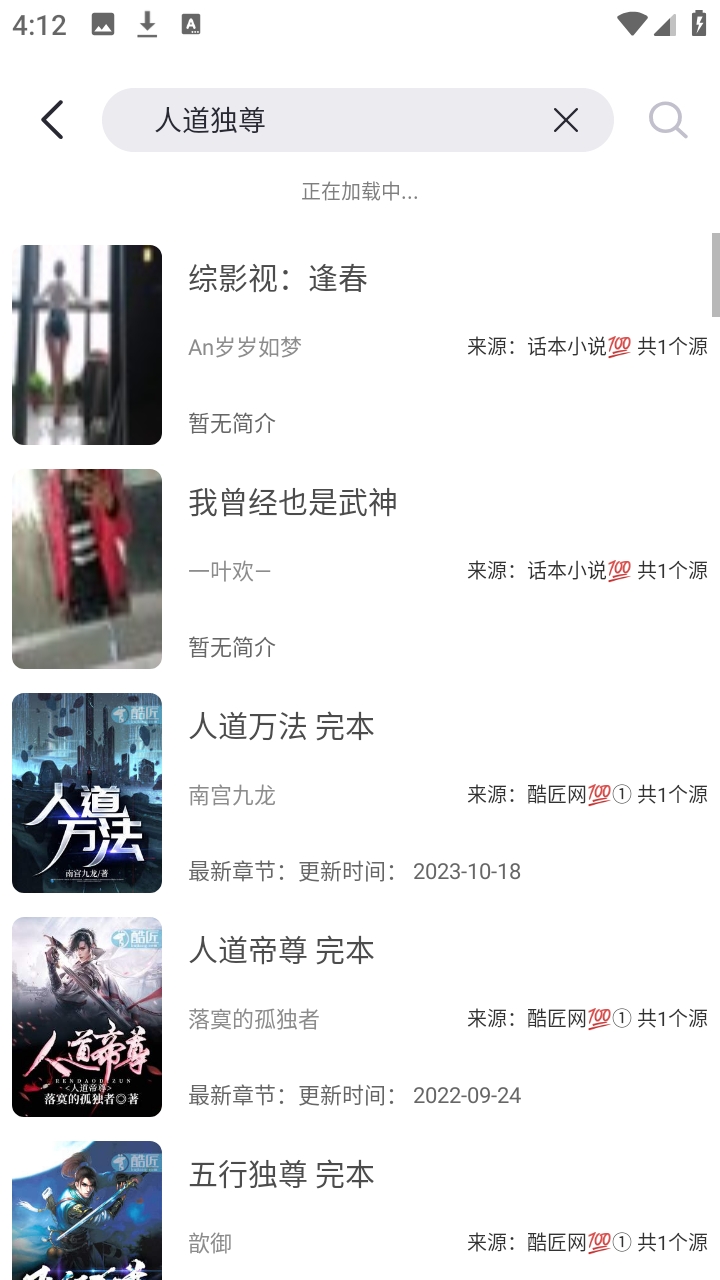Tap the title 五行独尊 完本
The image size is (720, 1280).
(282, 1175)
